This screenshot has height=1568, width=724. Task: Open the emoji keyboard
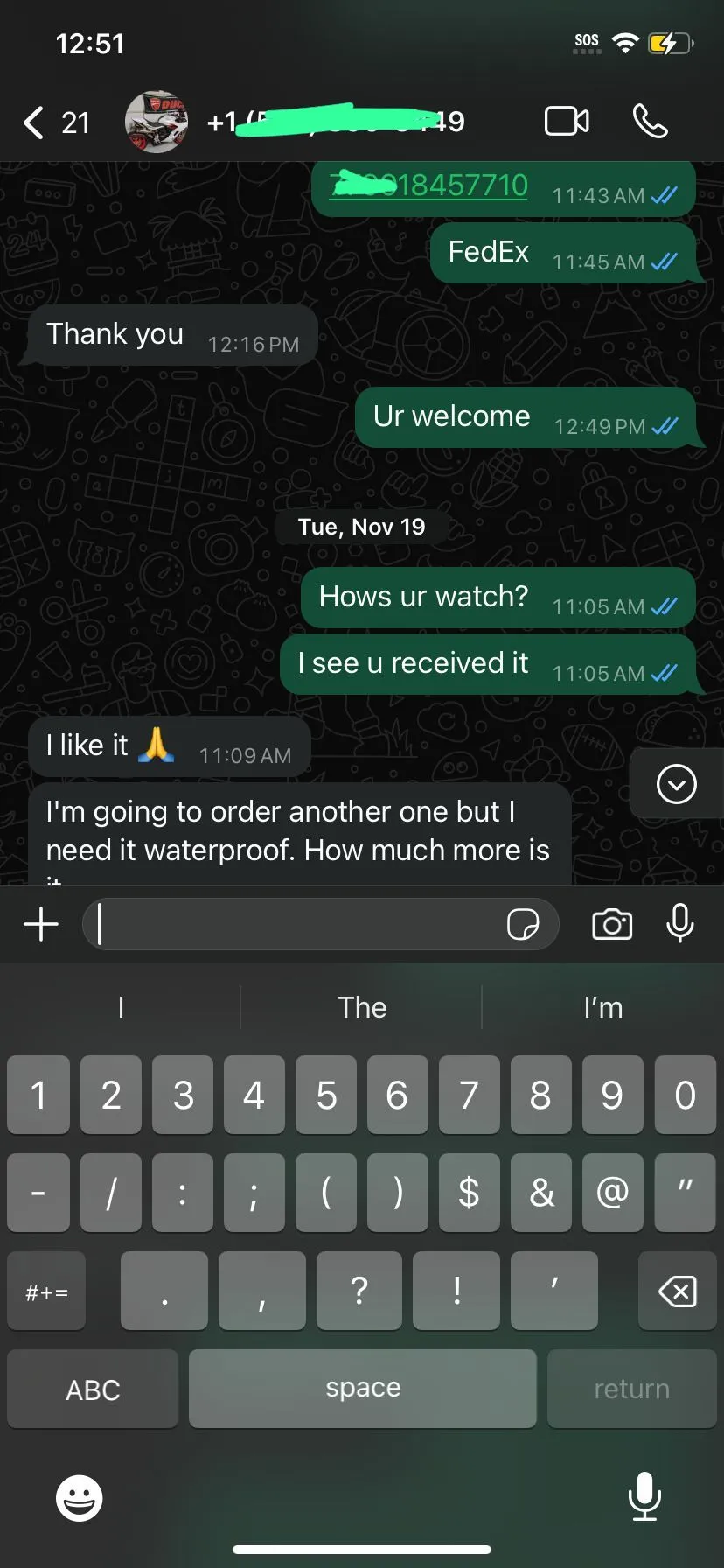pyautogui.click(x=80, y=1498)
